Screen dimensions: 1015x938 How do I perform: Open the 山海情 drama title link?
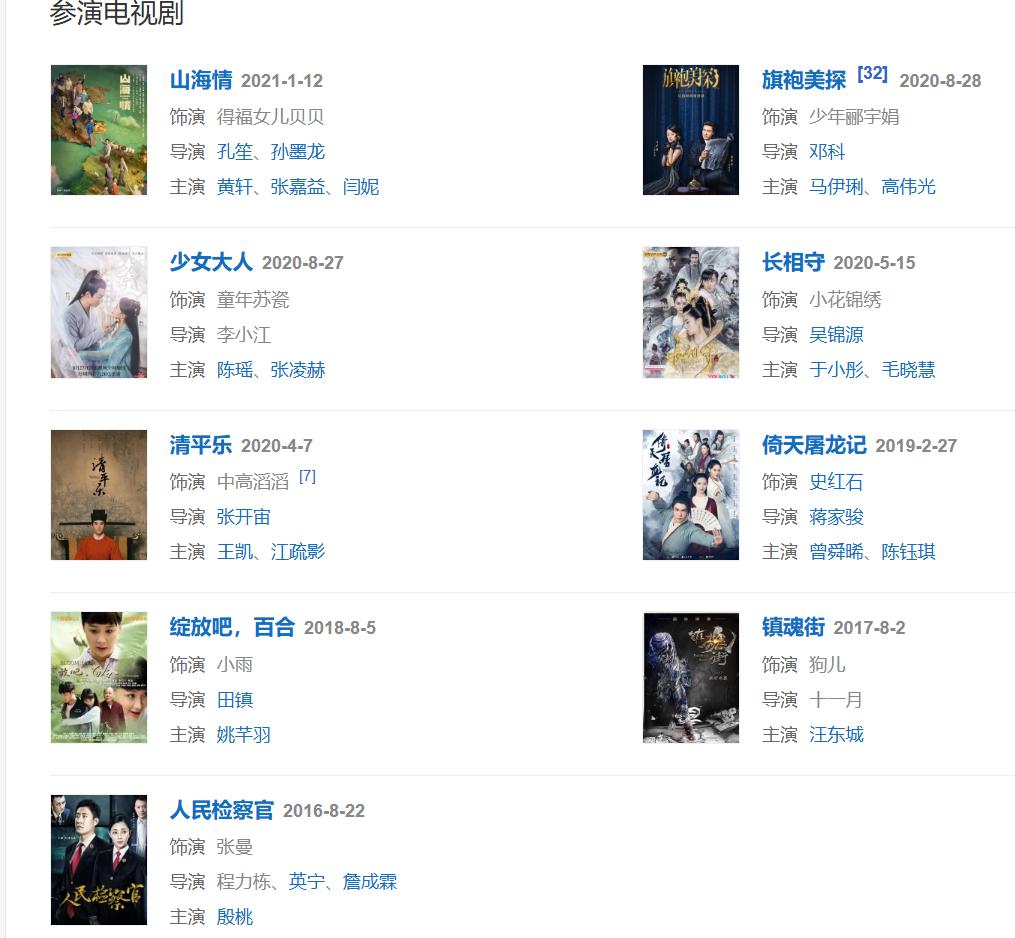click(x=201, y=80)
